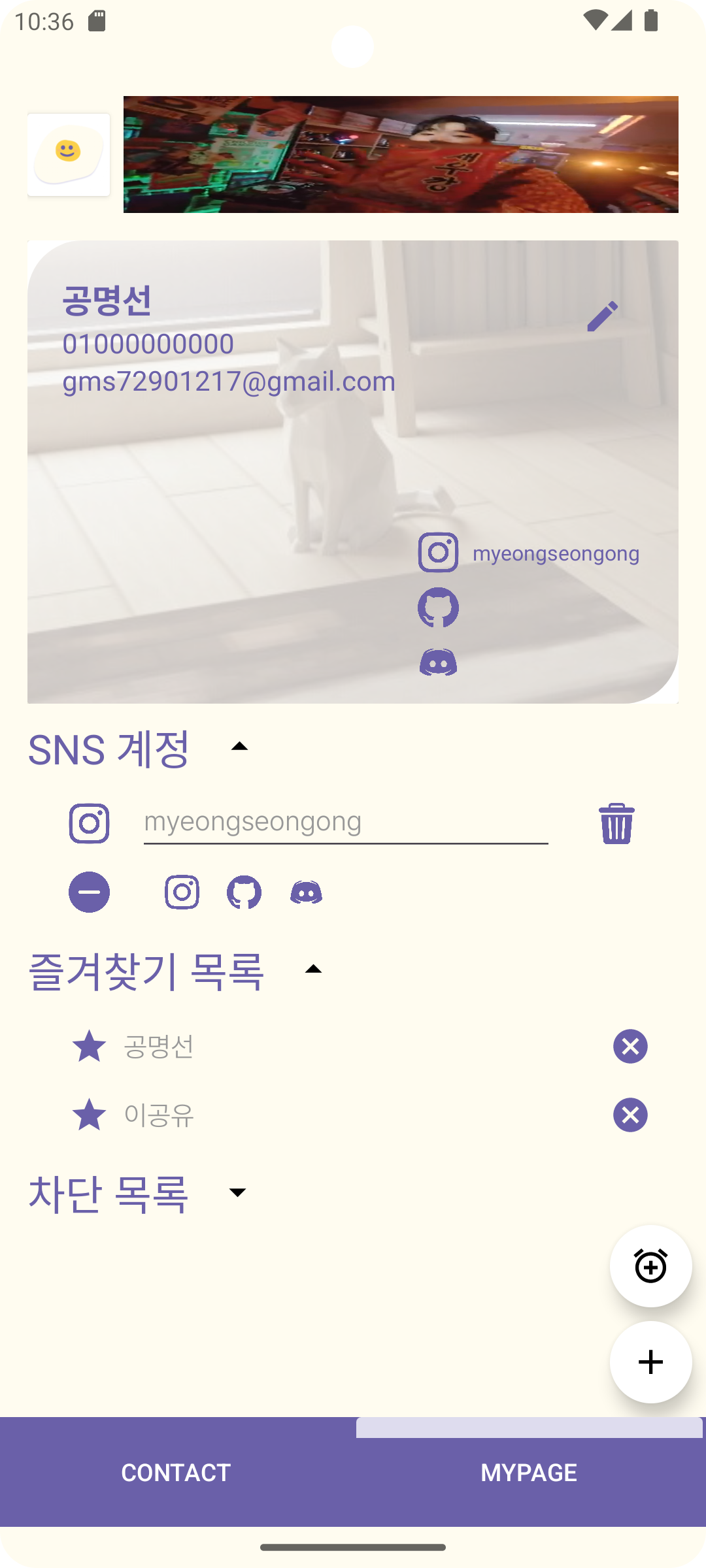706x1568 pixels.
Task: Expand the 차단 목록 section
Action: pos(237,1192)
